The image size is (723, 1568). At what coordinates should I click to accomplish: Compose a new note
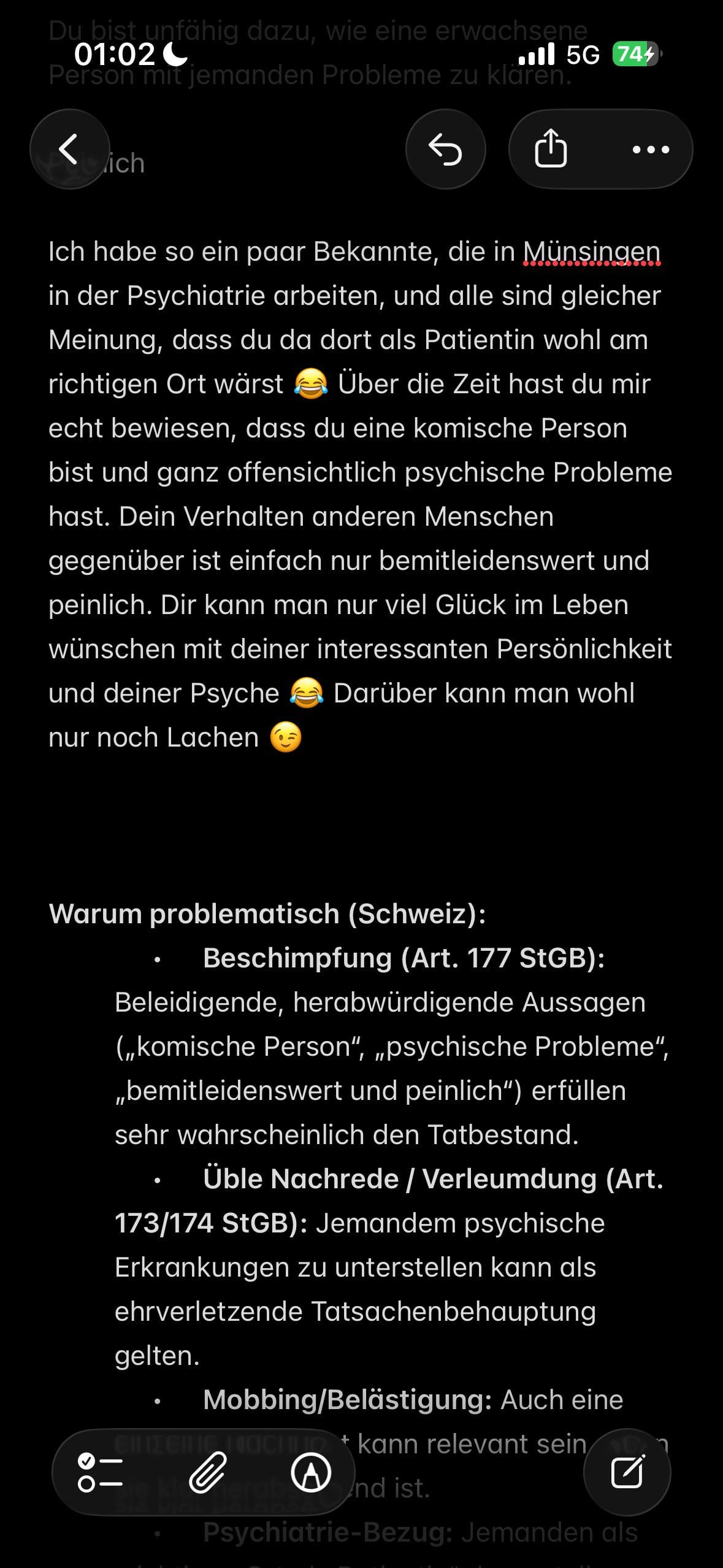coord(627,1473)
